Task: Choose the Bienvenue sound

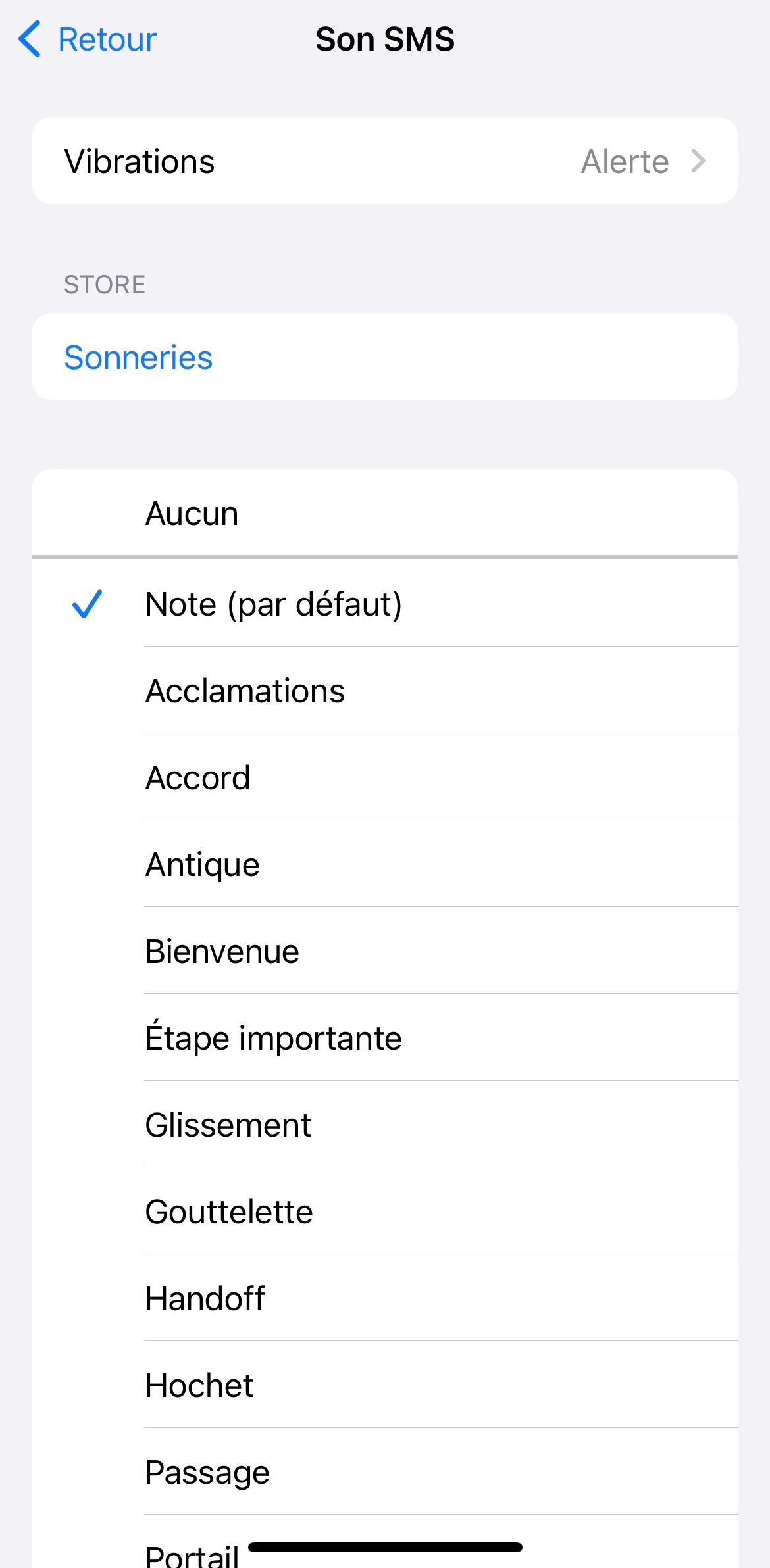Action: coord(384,951)
